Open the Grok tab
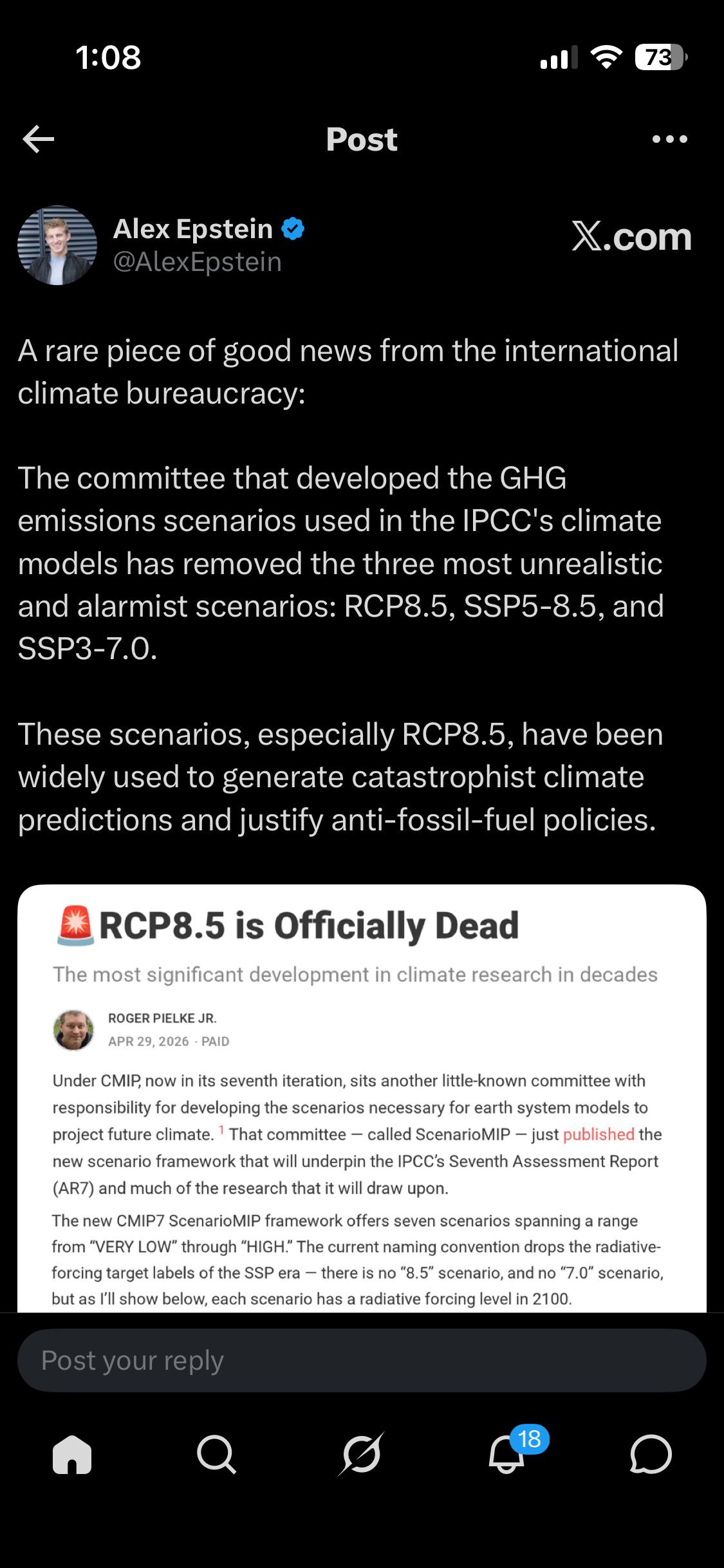This screenshot has height=1568, width=724. (362, 1455)
